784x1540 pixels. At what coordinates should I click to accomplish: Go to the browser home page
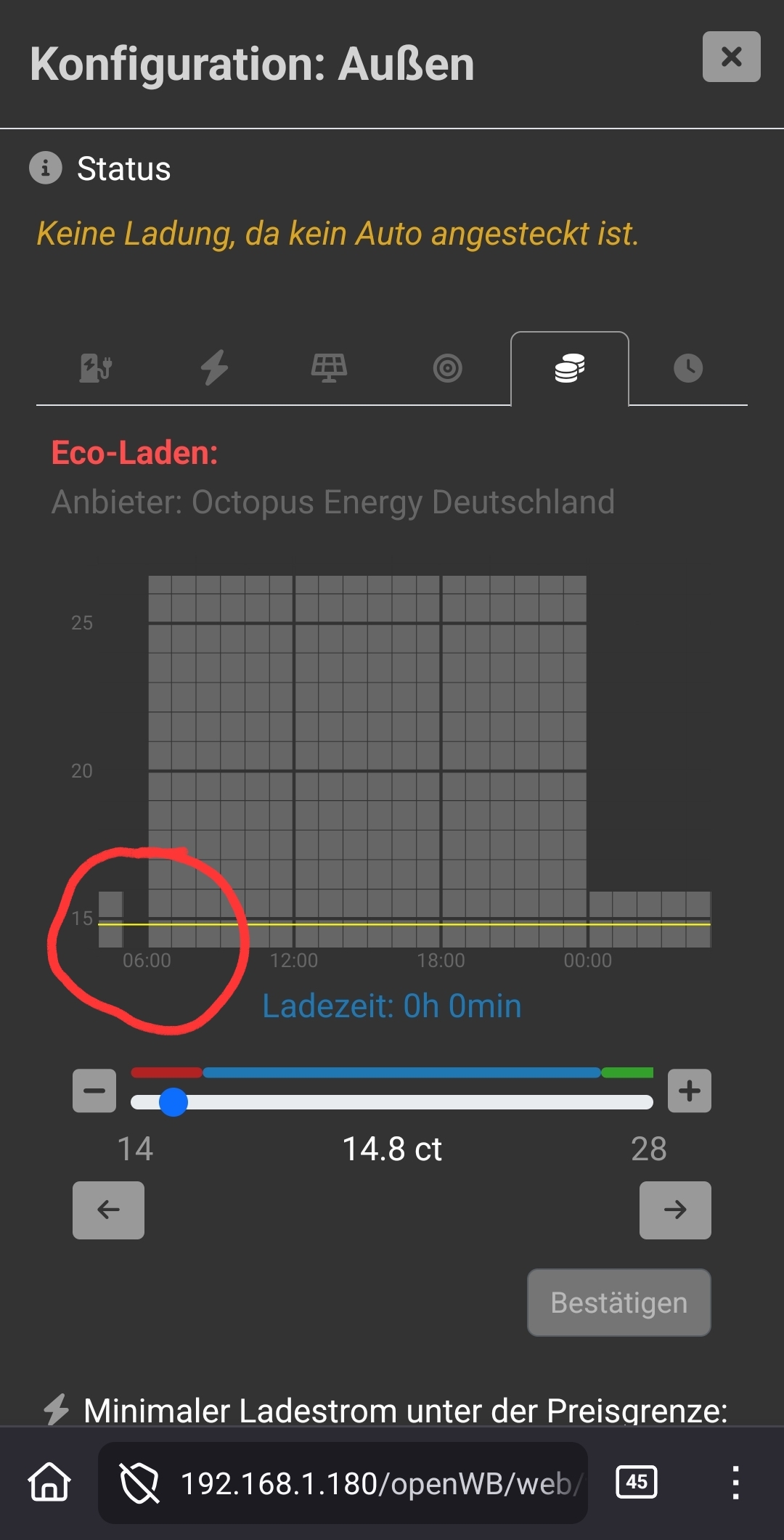pyautogui.click(x=49, y=1483)
